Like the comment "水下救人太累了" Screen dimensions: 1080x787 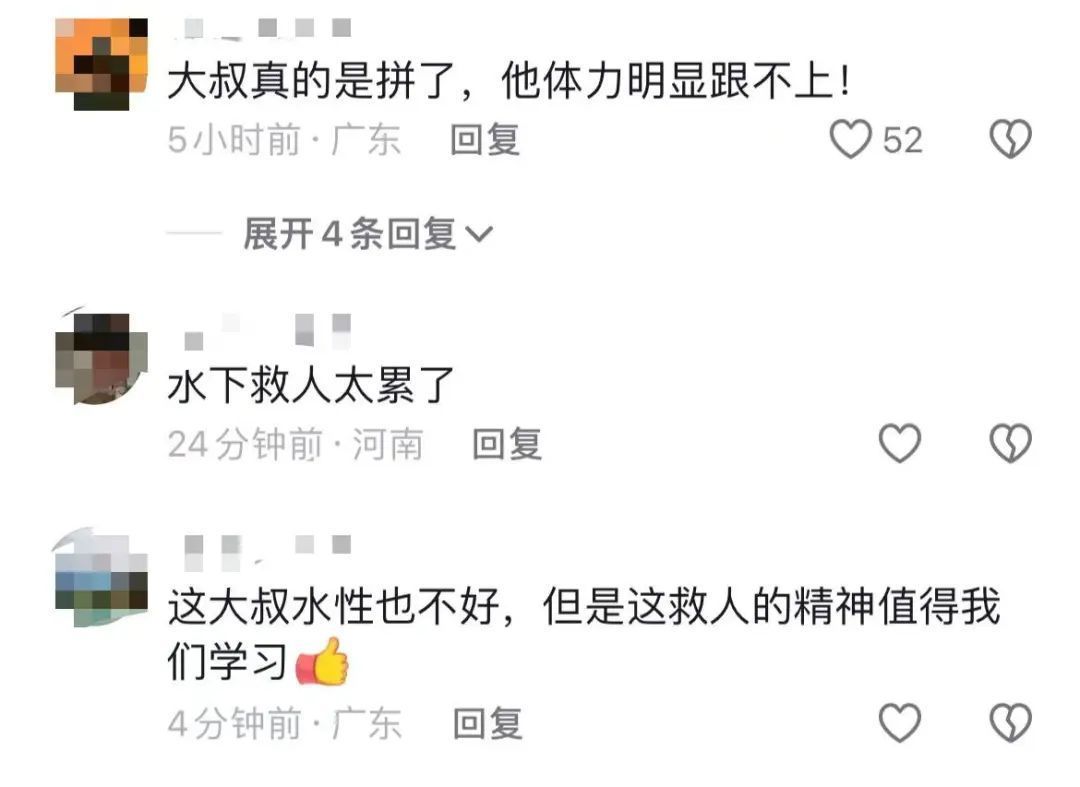coord(899,443)
